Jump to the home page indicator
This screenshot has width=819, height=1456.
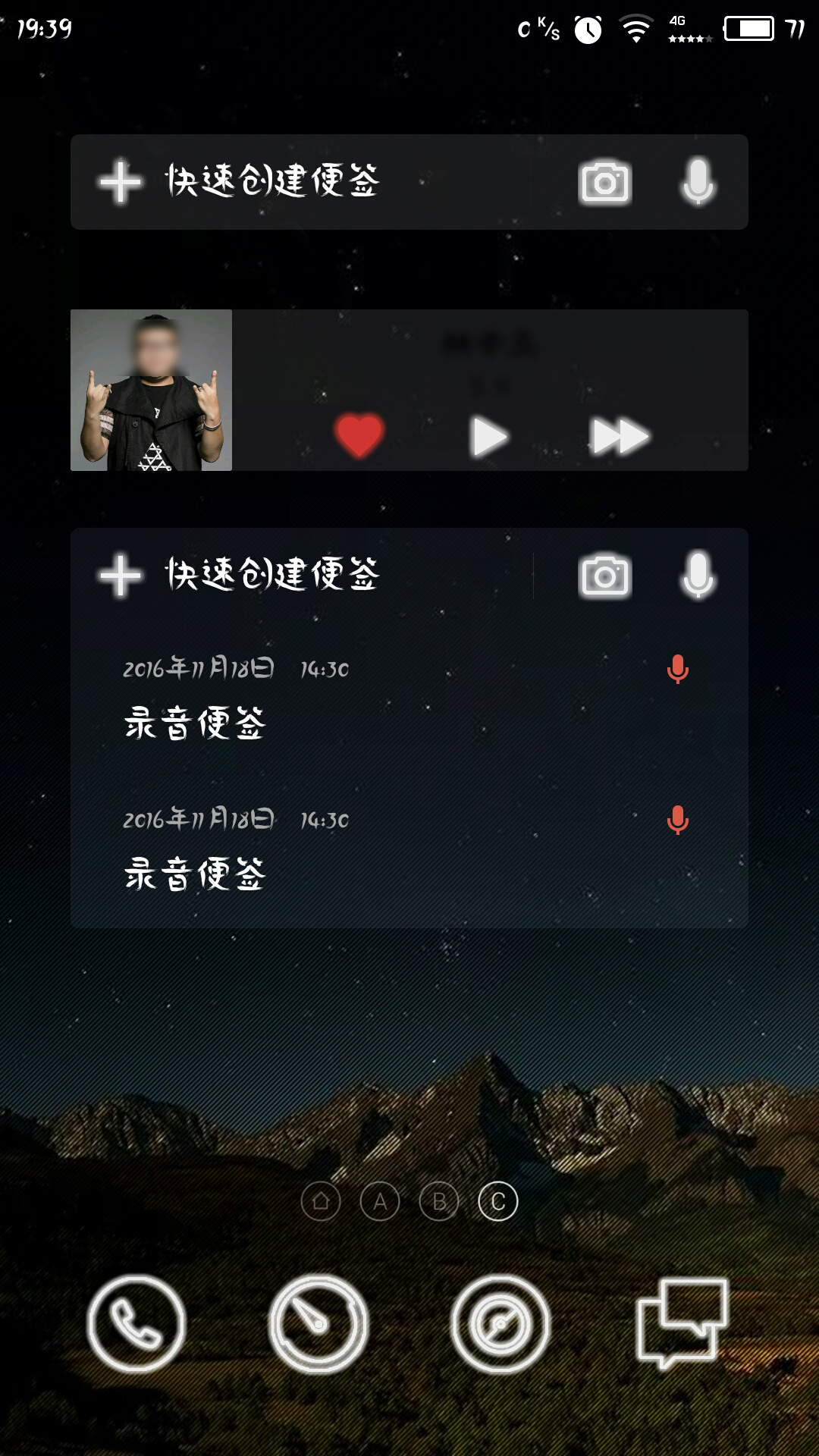click(321, 1201)
